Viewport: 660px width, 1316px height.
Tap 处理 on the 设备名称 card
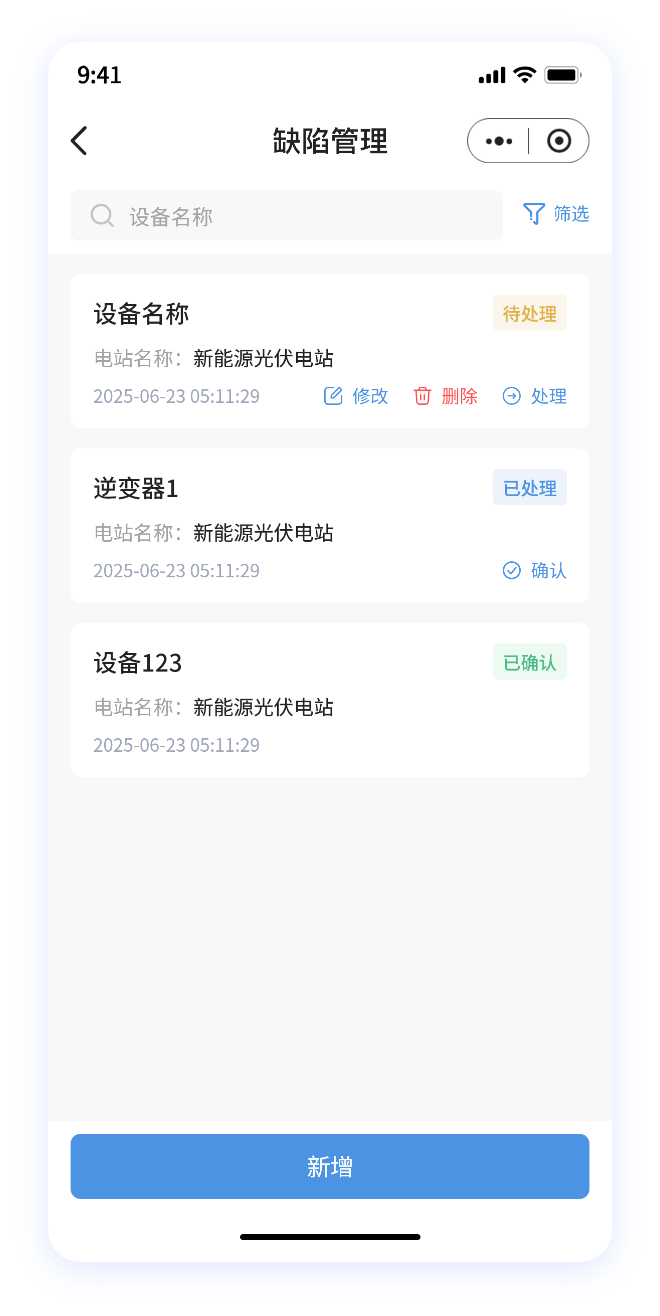coord(535,396)
